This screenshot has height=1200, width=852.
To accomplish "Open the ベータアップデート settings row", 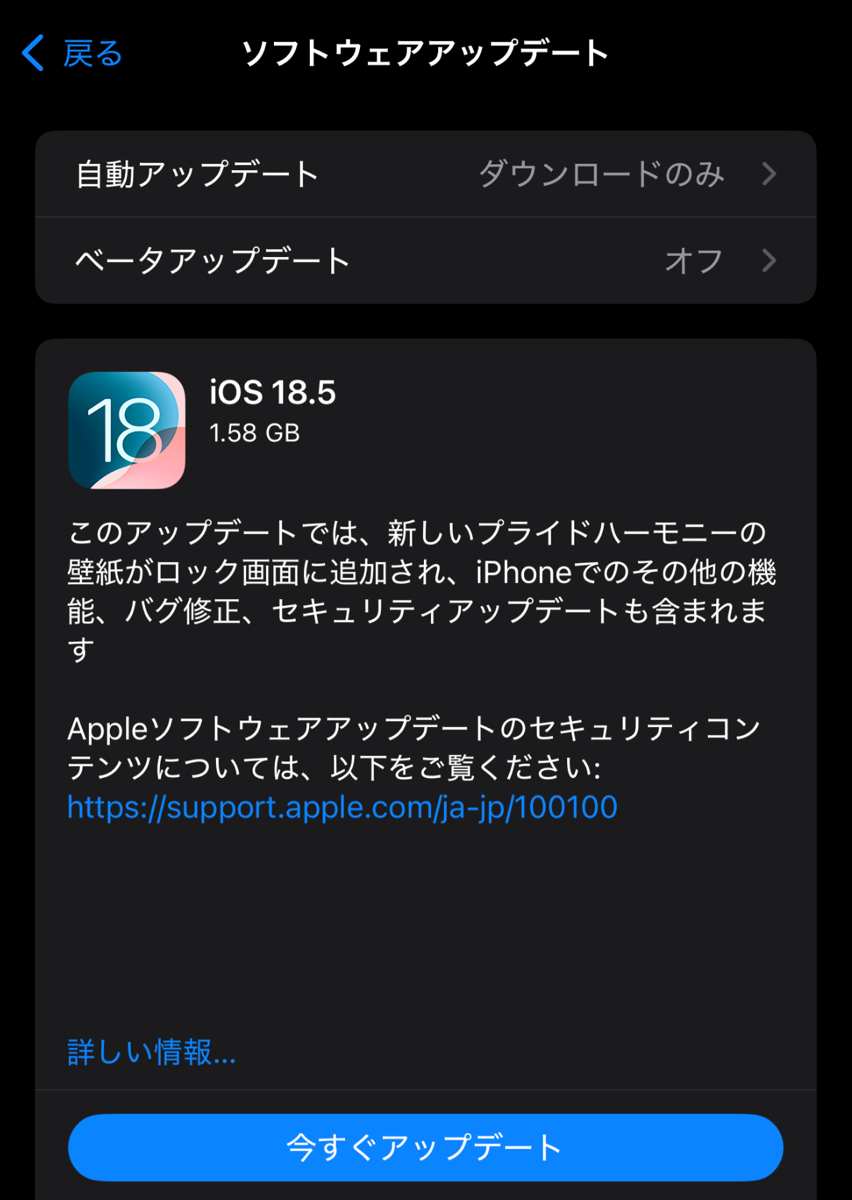I will coord(425,261).
